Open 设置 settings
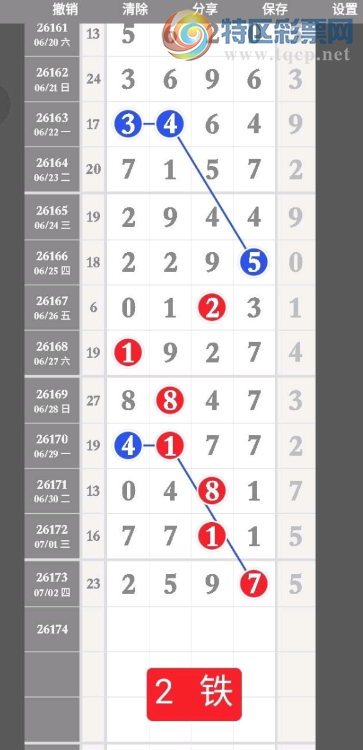This screenshot has width=363, height=750. coord(345,9)
